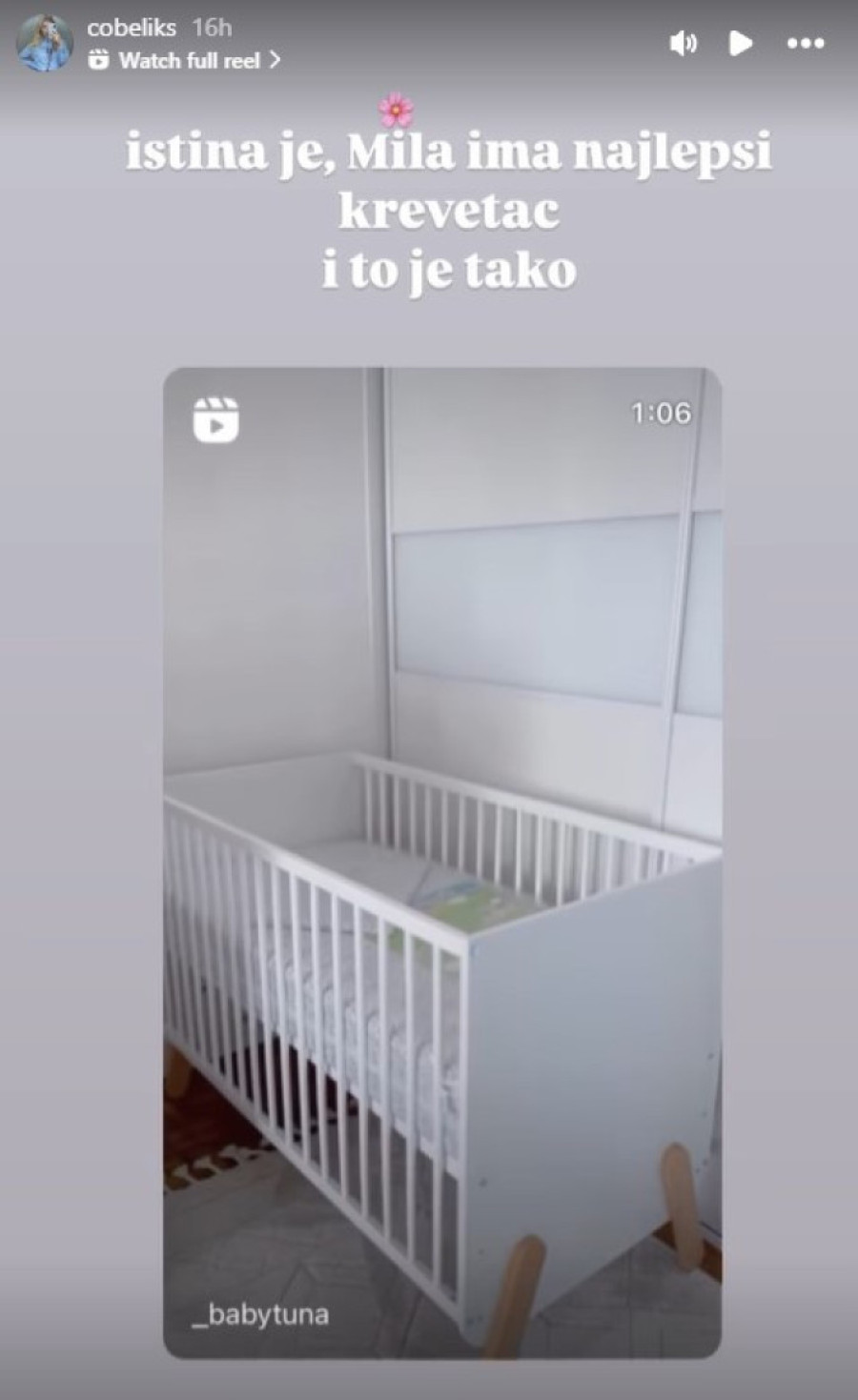
Task: Open the Watch full reel link
Action: point(188,60)
